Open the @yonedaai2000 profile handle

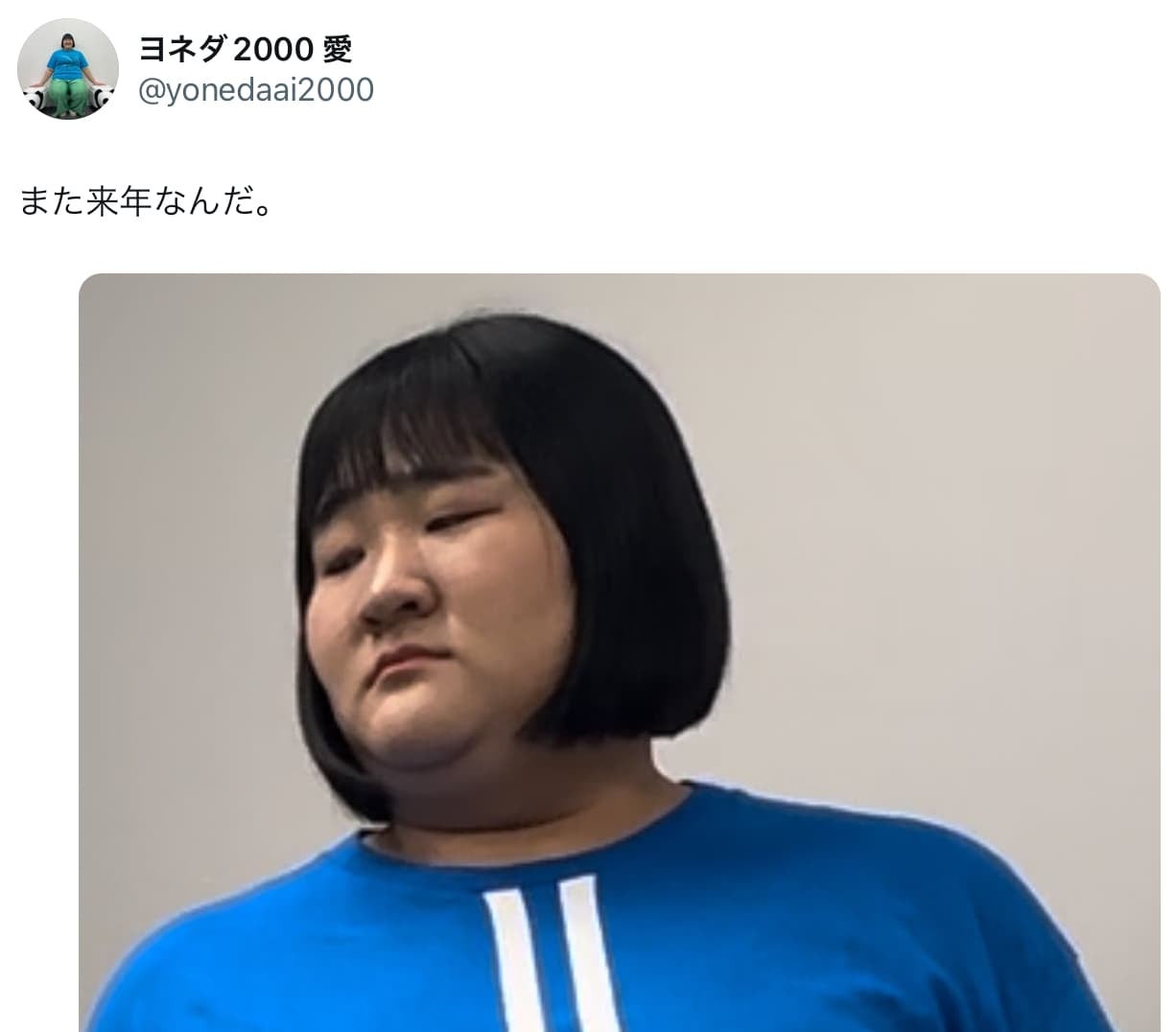click(x=256, y=90)
